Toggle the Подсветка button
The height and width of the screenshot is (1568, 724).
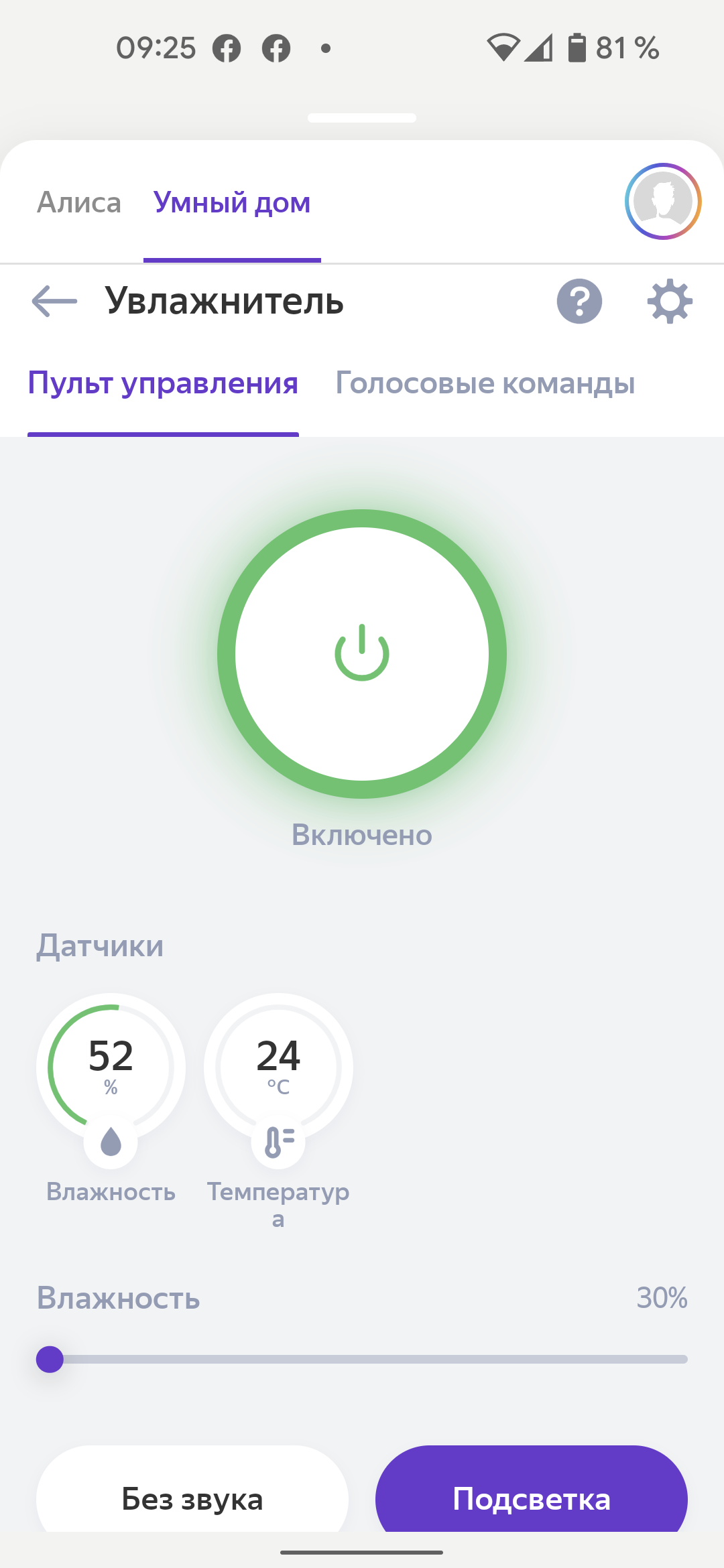pyautogui.click(x=531, y=1498)
